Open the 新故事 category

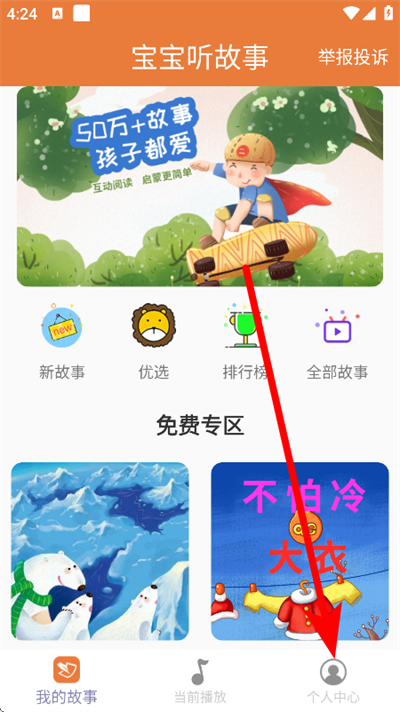(x=62, y=343)
